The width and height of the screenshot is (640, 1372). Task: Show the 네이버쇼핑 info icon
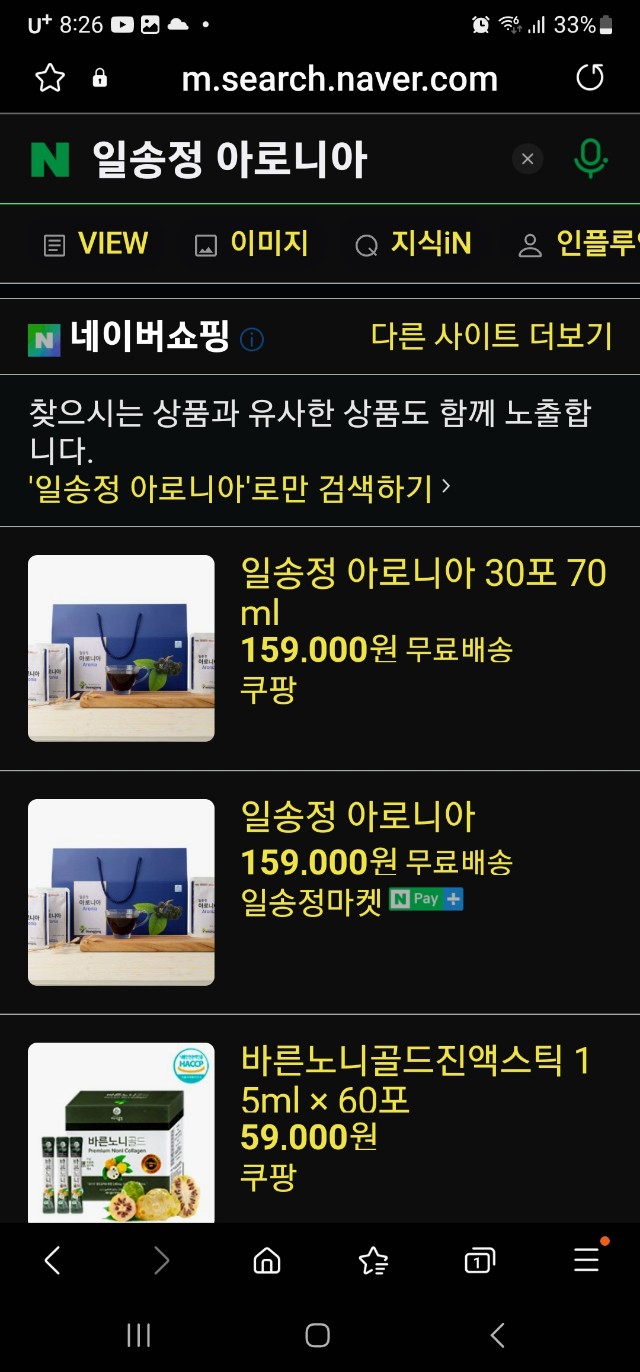[252, 340]
